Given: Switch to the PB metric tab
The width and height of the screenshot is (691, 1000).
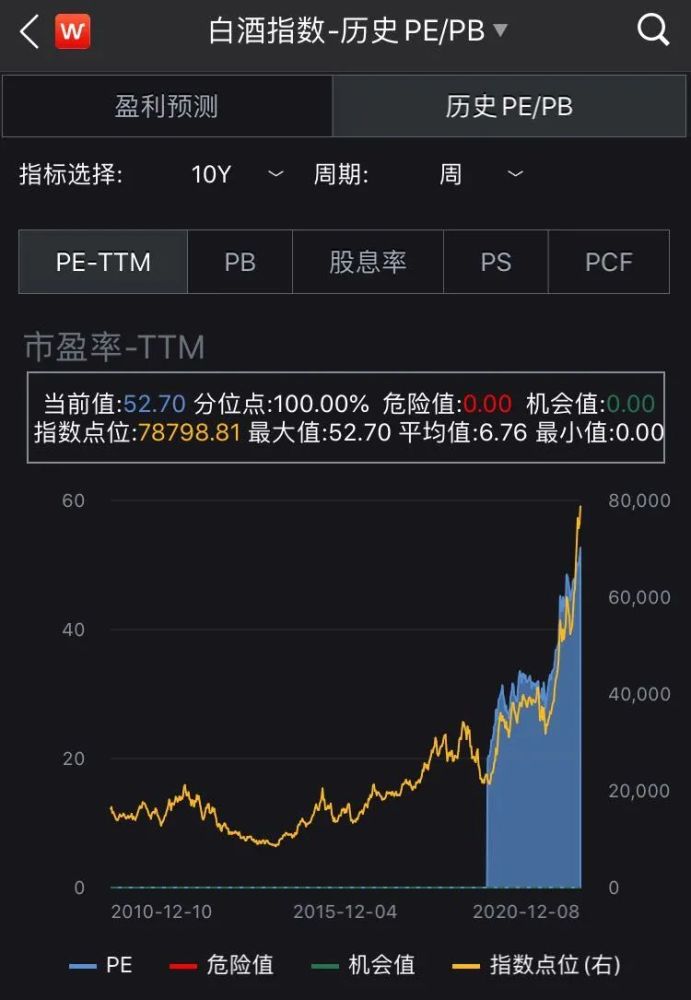Looking at the screenshot, I should [x=240, y=262].
